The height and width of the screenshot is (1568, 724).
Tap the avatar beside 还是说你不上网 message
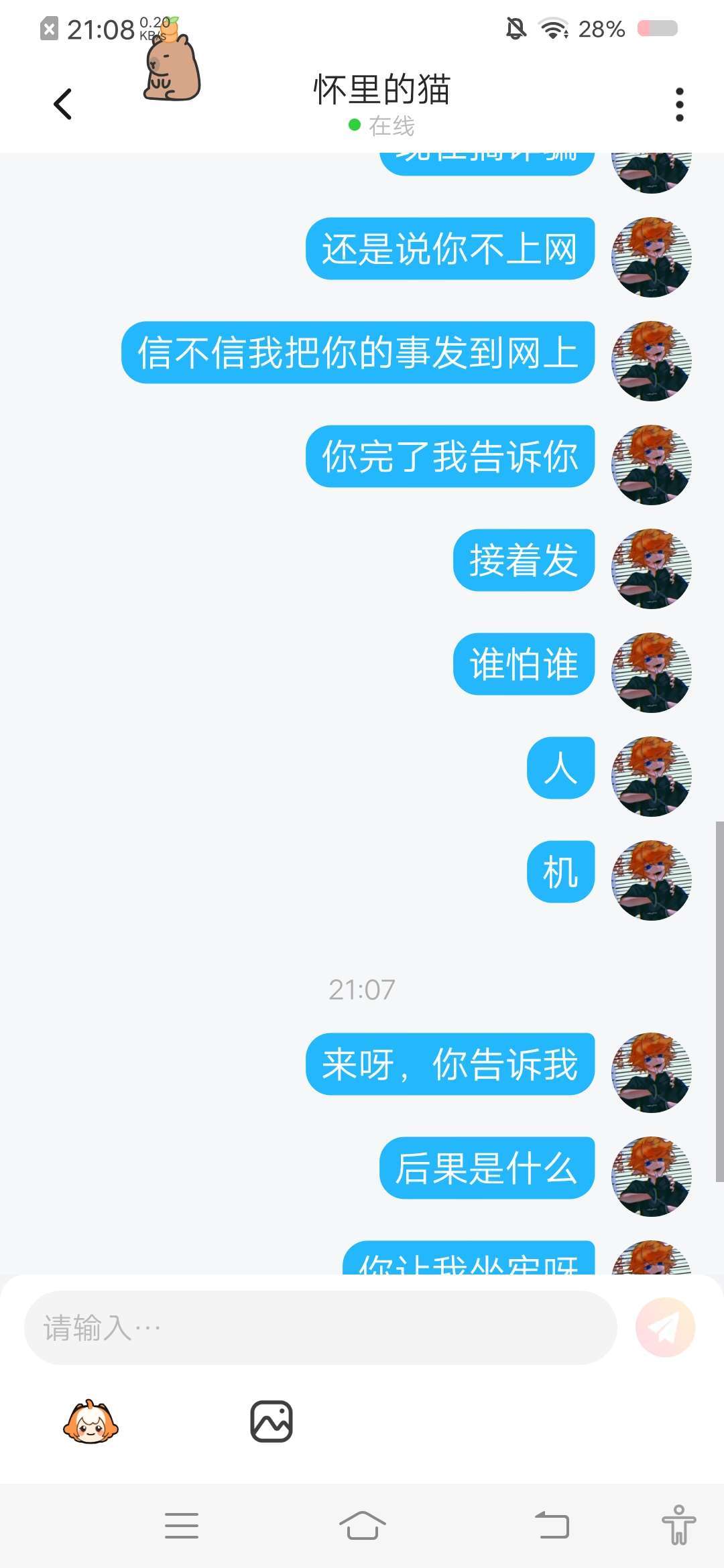[x=651, y=257]
